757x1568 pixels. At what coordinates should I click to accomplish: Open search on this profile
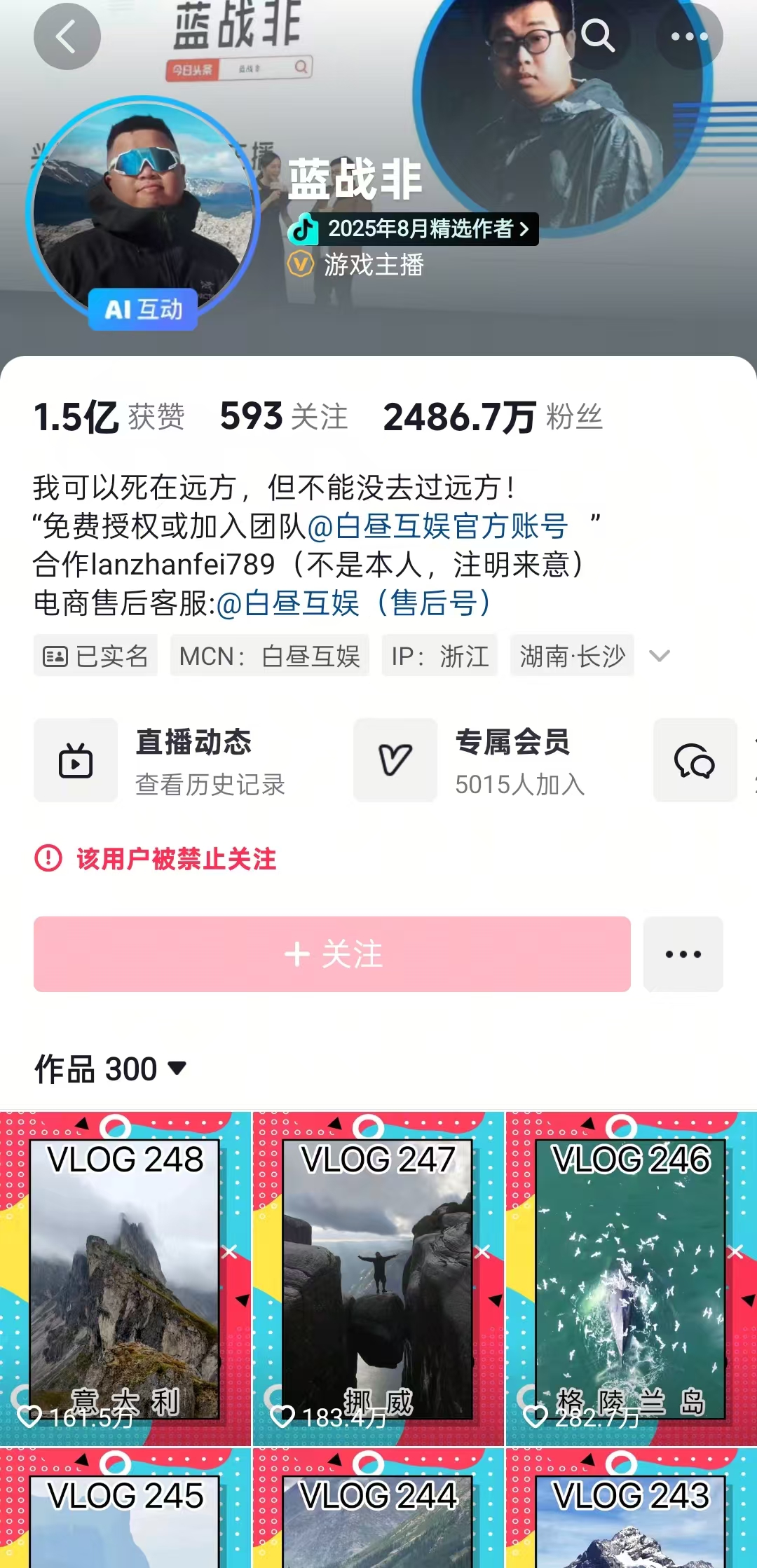(x=597, y=36)
